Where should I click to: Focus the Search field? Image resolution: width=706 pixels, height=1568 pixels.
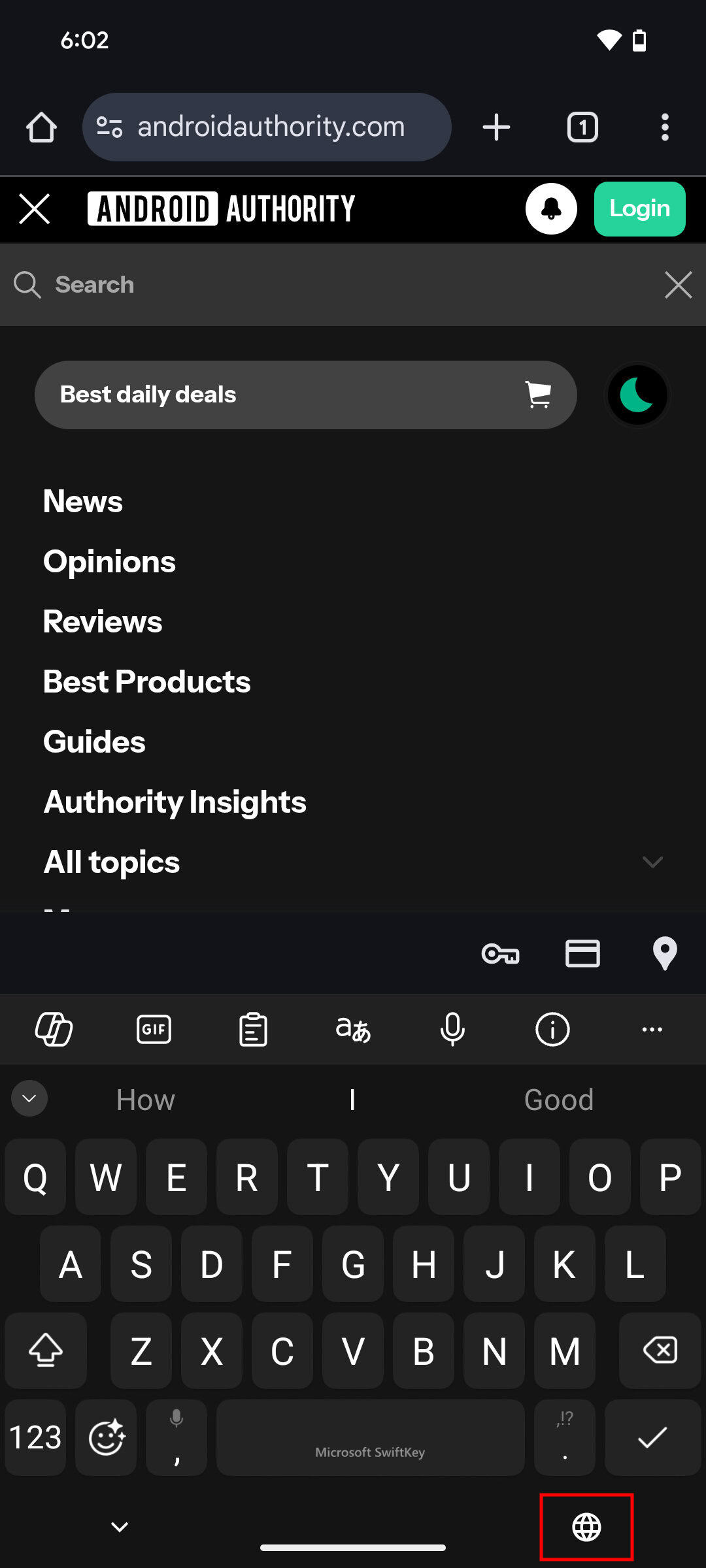(327, 285)
